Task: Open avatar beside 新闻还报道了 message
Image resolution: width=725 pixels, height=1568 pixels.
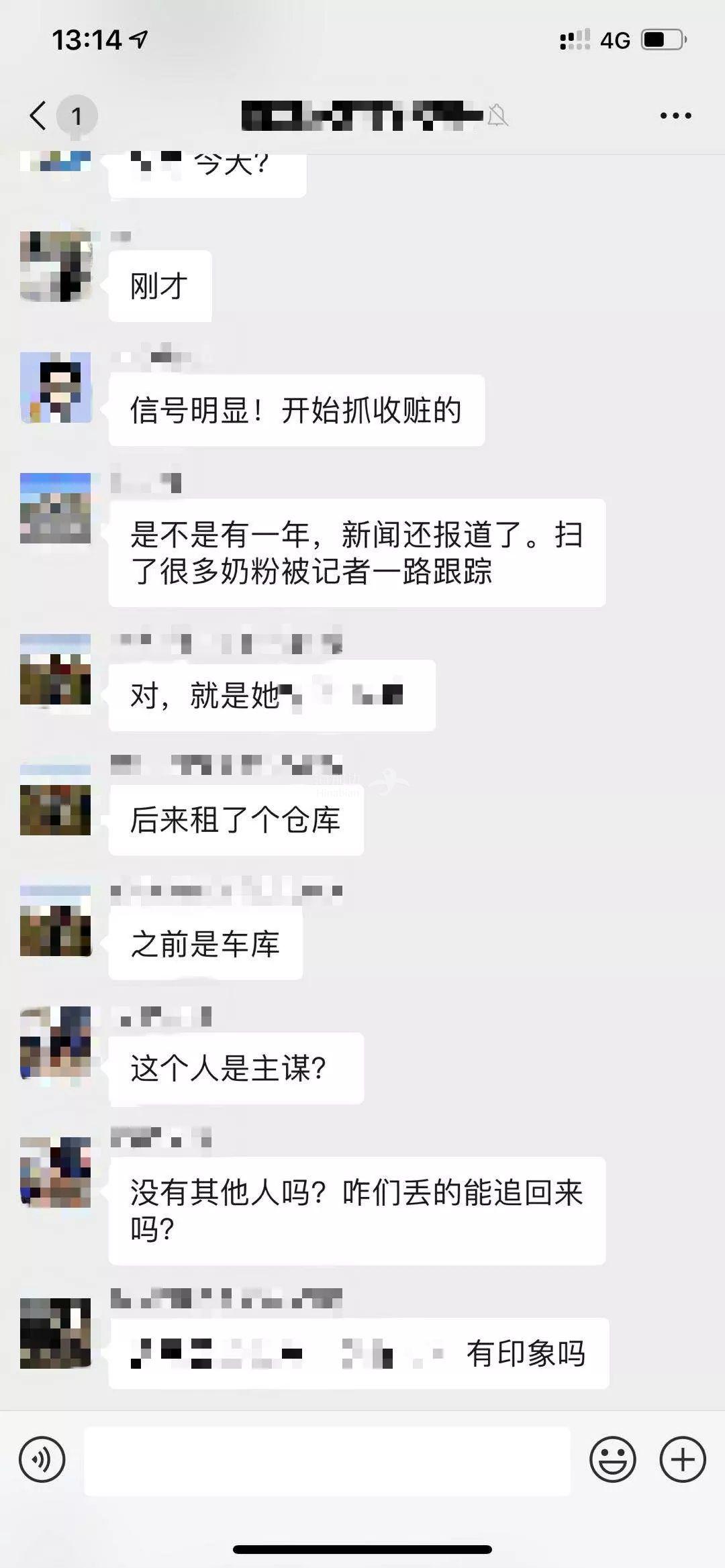Action: [x=56, y=508]
